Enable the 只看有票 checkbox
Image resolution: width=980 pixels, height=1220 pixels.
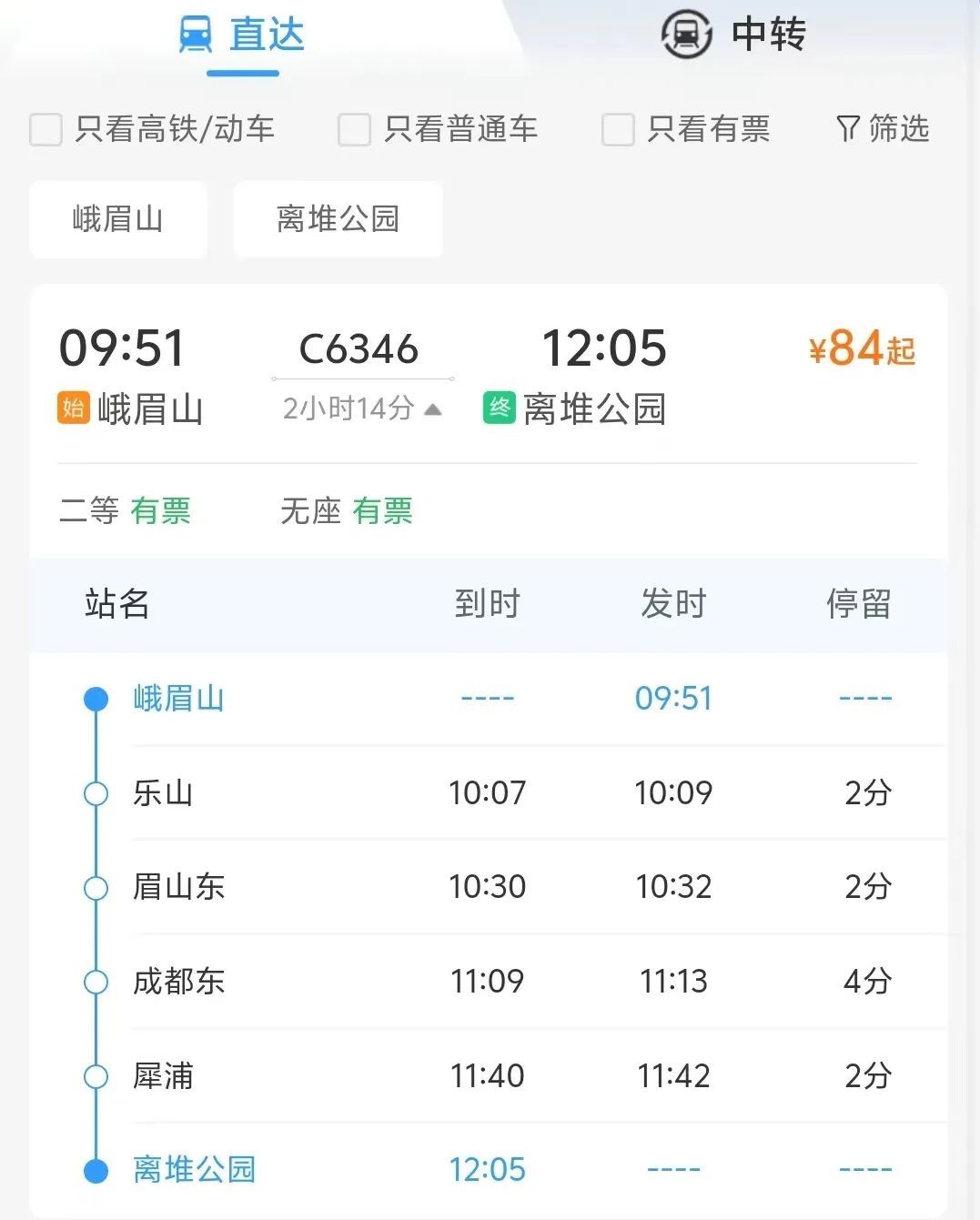pos(618,129)
